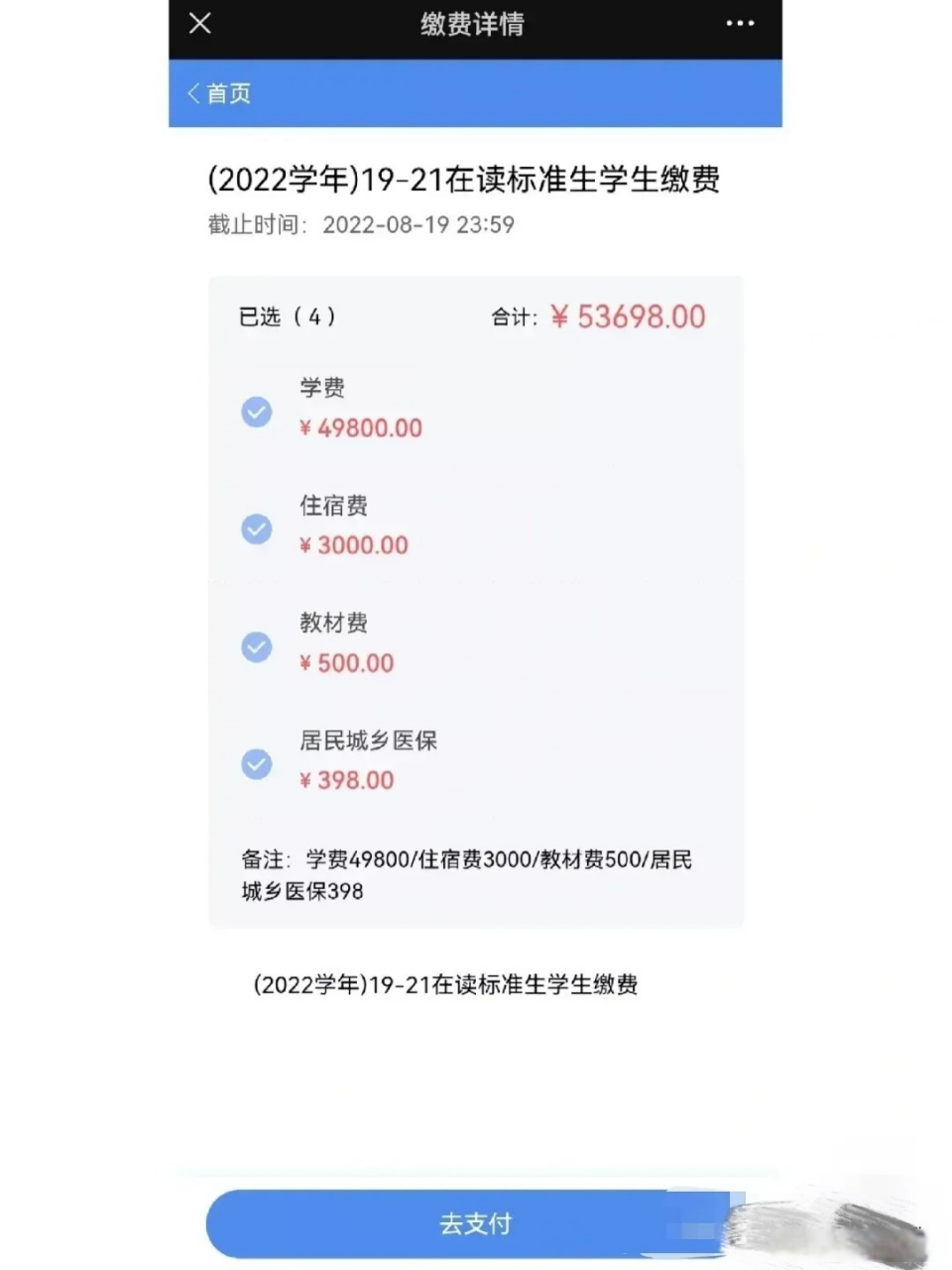Screen dimensions: 952x1270
Task: Navigate to 首页 from the header
Action: 227,93
